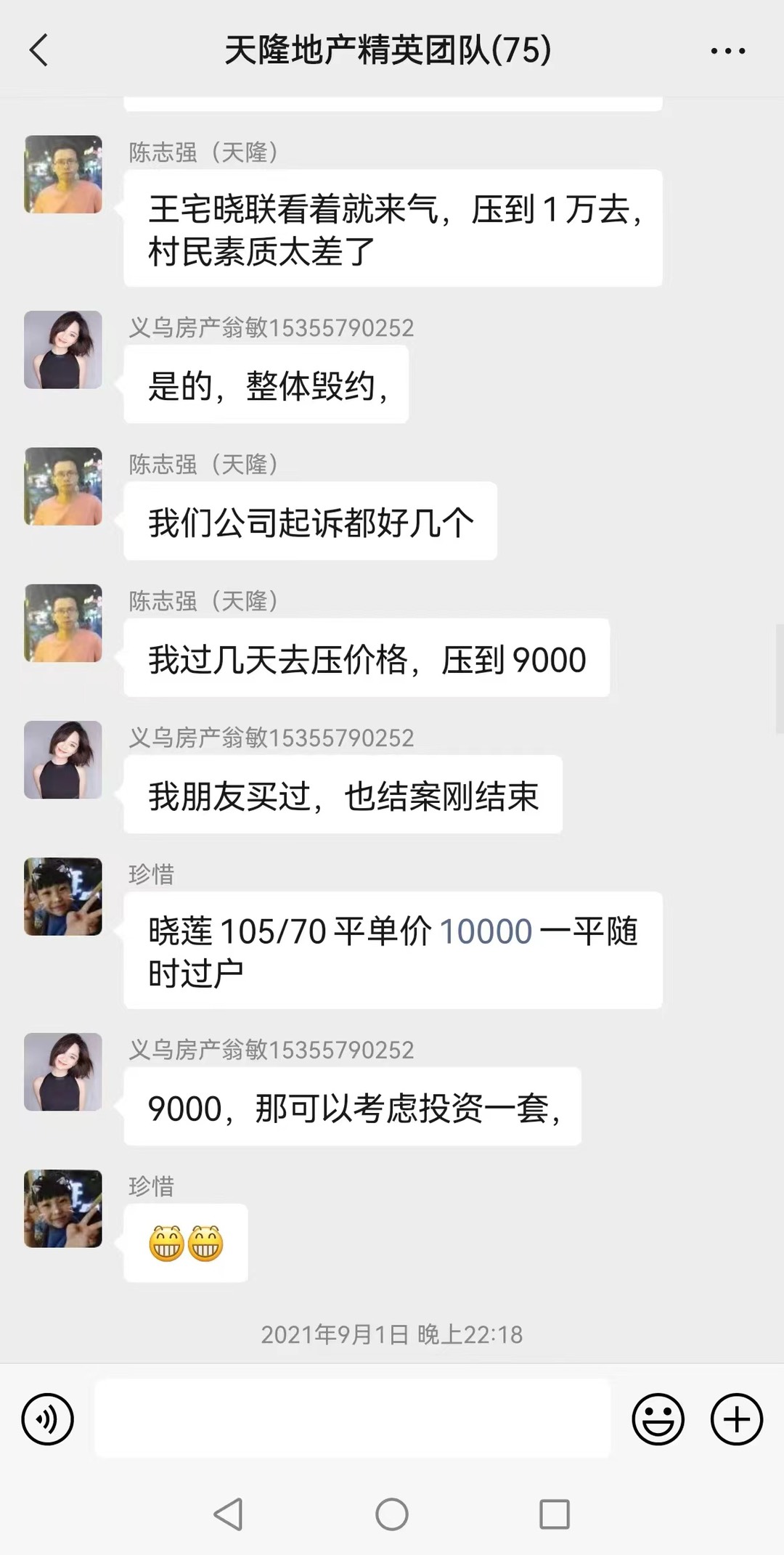Open recent apps from navigation bar
The image size is (784, 1555).
pyautogui.click(x=554, y=1514)
